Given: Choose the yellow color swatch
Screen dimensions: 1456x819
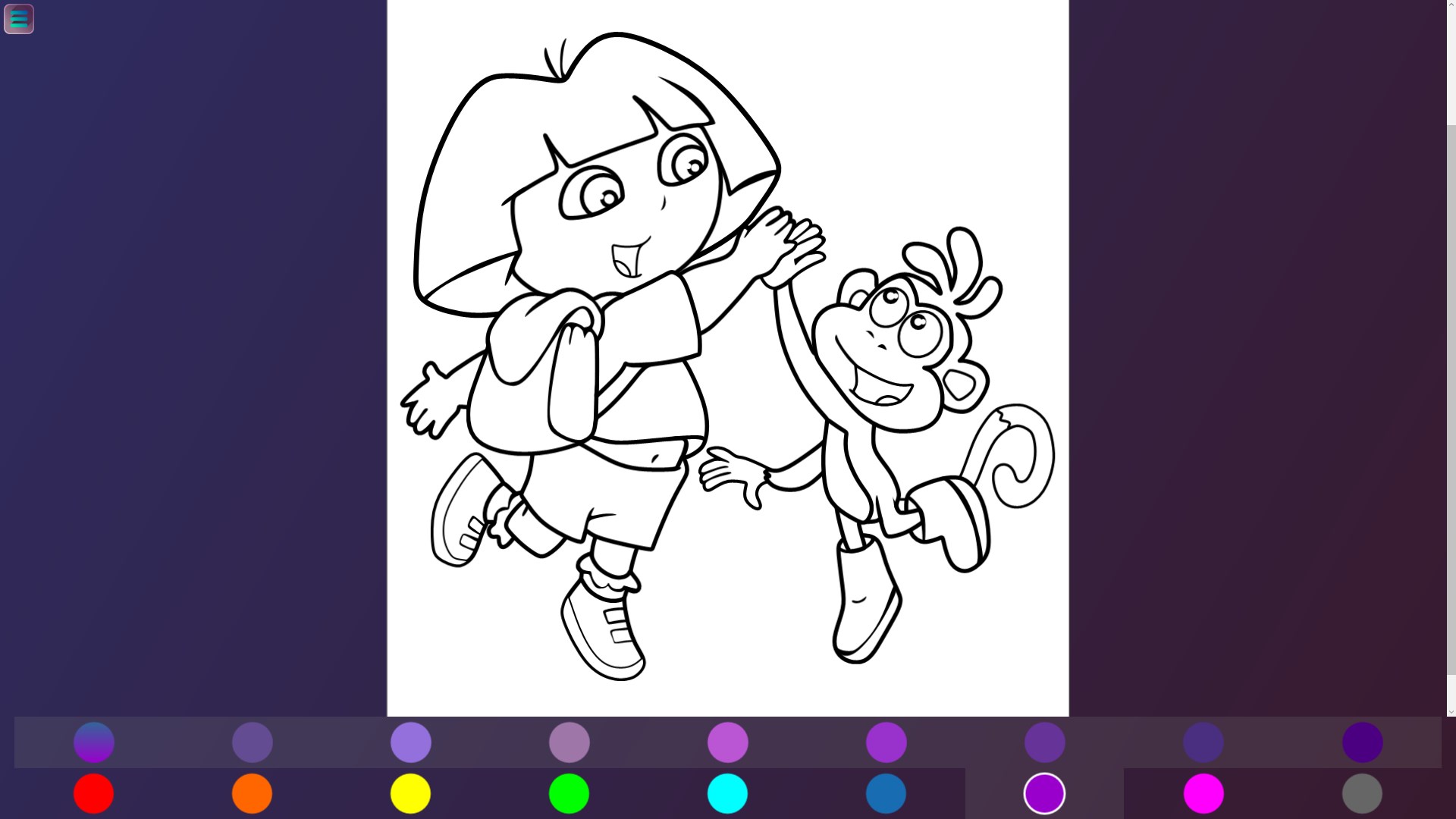Looking at the screenshot, I should coord(410,793).
